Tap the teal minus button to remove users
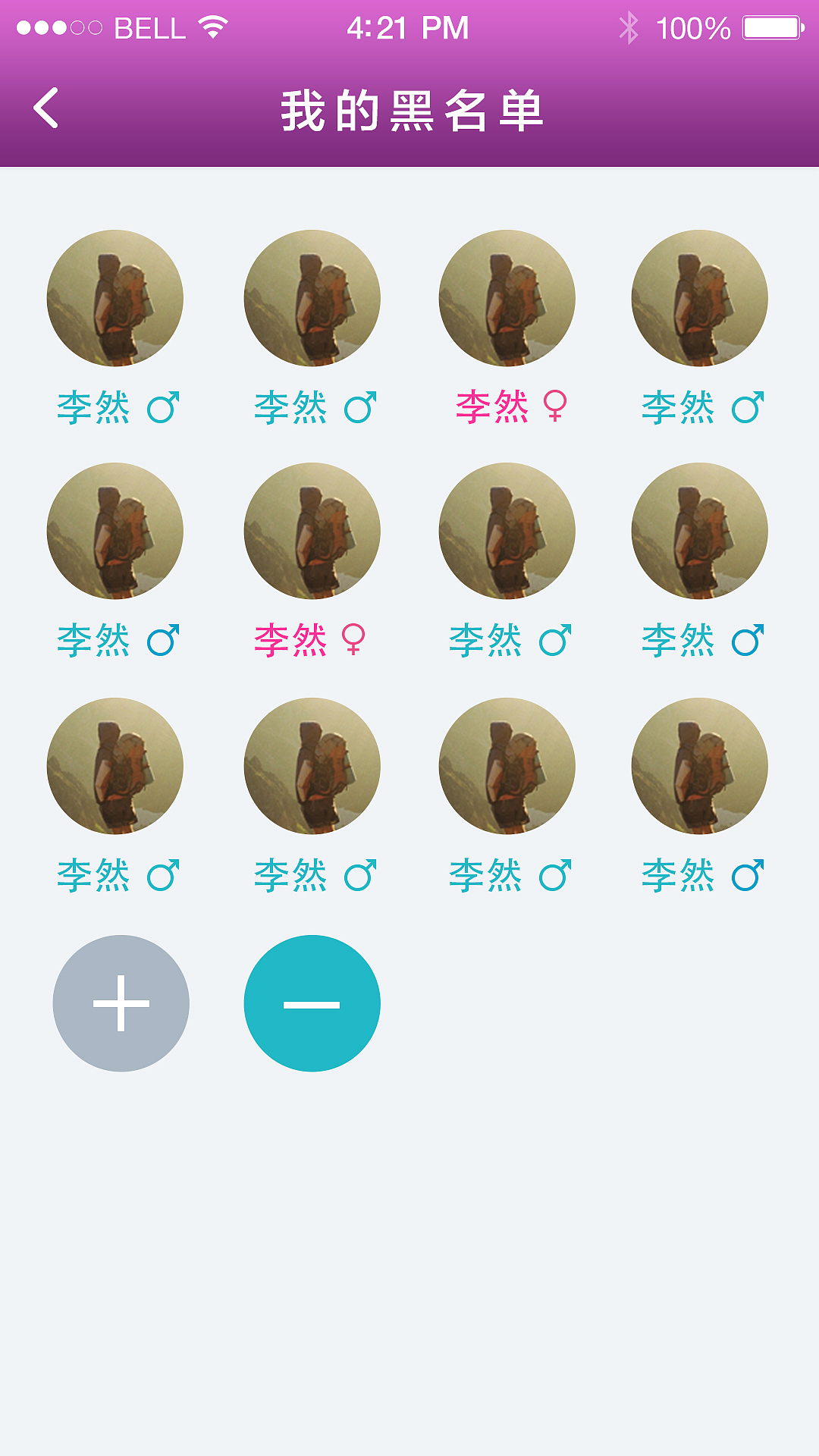This screenshot has height=1456, width=819. click(312, 1003)
